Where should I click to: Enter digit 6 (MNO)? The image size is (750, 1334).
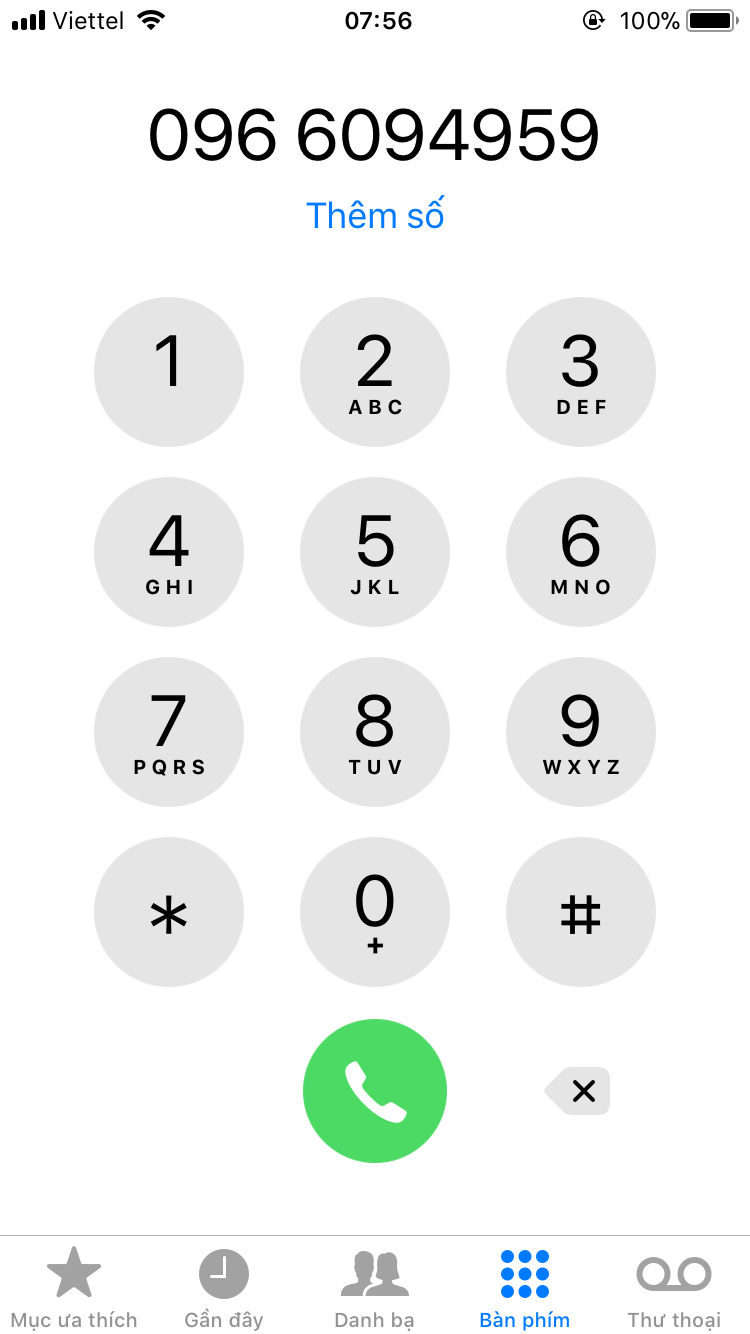click(x=581, y=552)
